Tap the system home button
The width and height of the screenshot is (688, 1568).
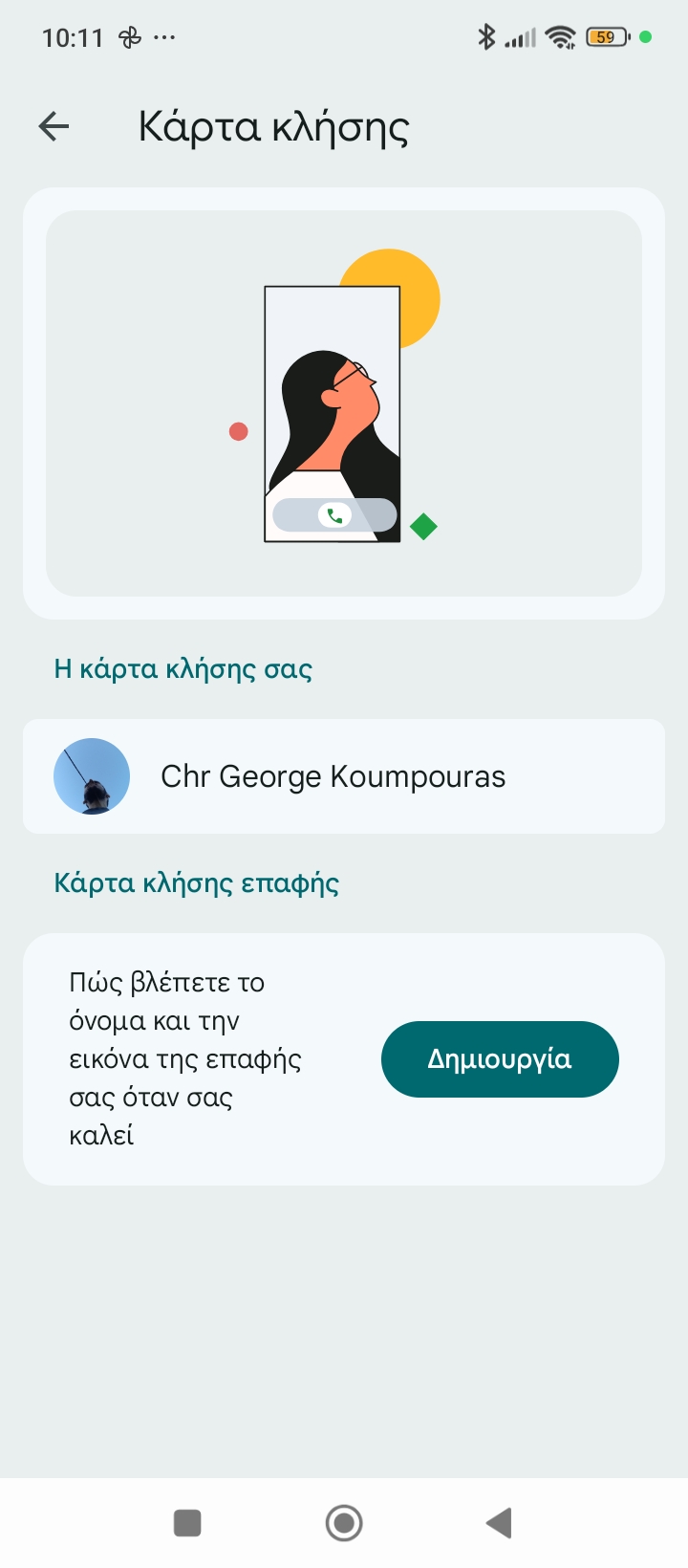[x=344, y=1523]
